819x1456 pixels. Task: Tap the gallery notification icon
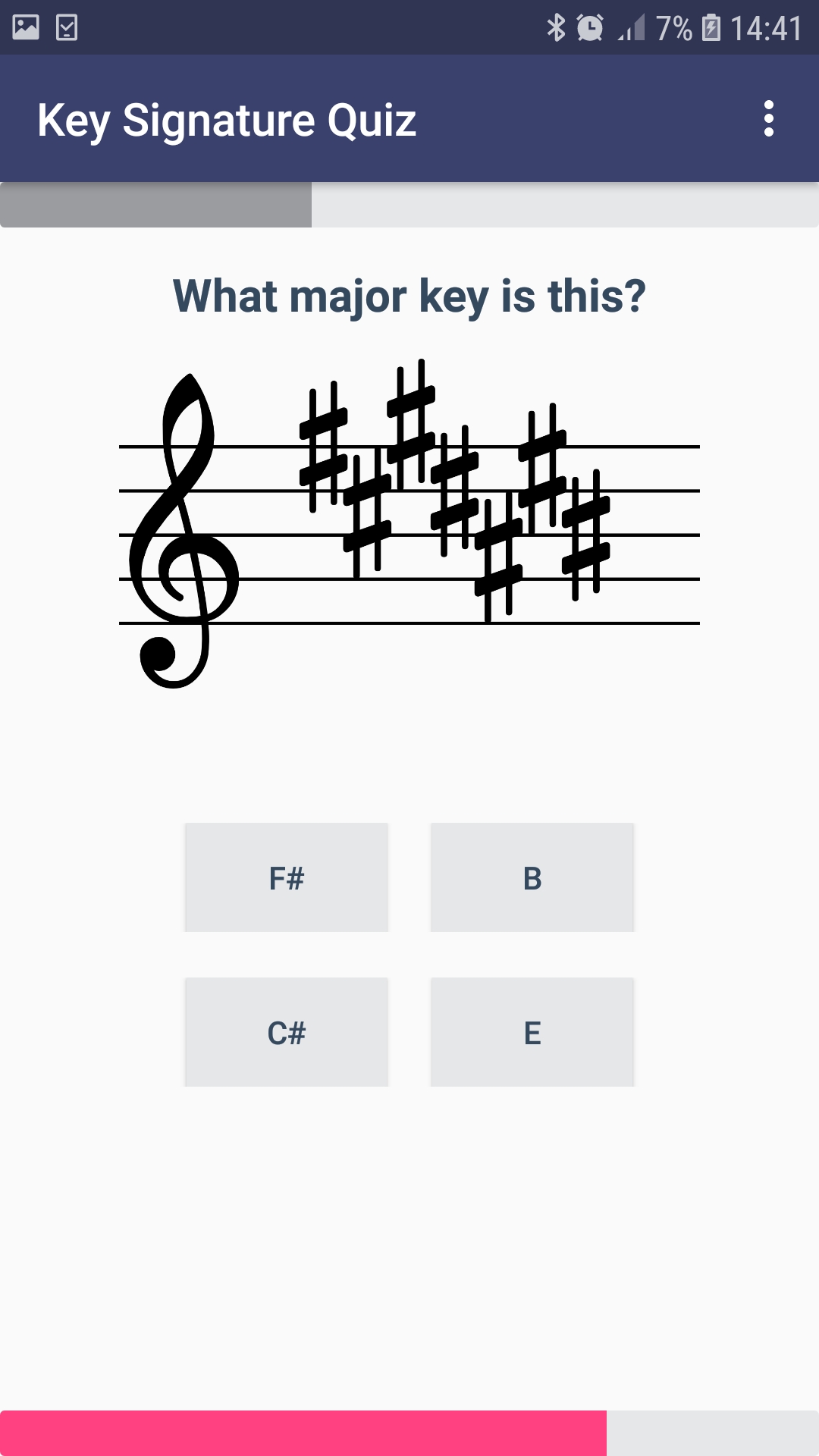pos(25,27)
